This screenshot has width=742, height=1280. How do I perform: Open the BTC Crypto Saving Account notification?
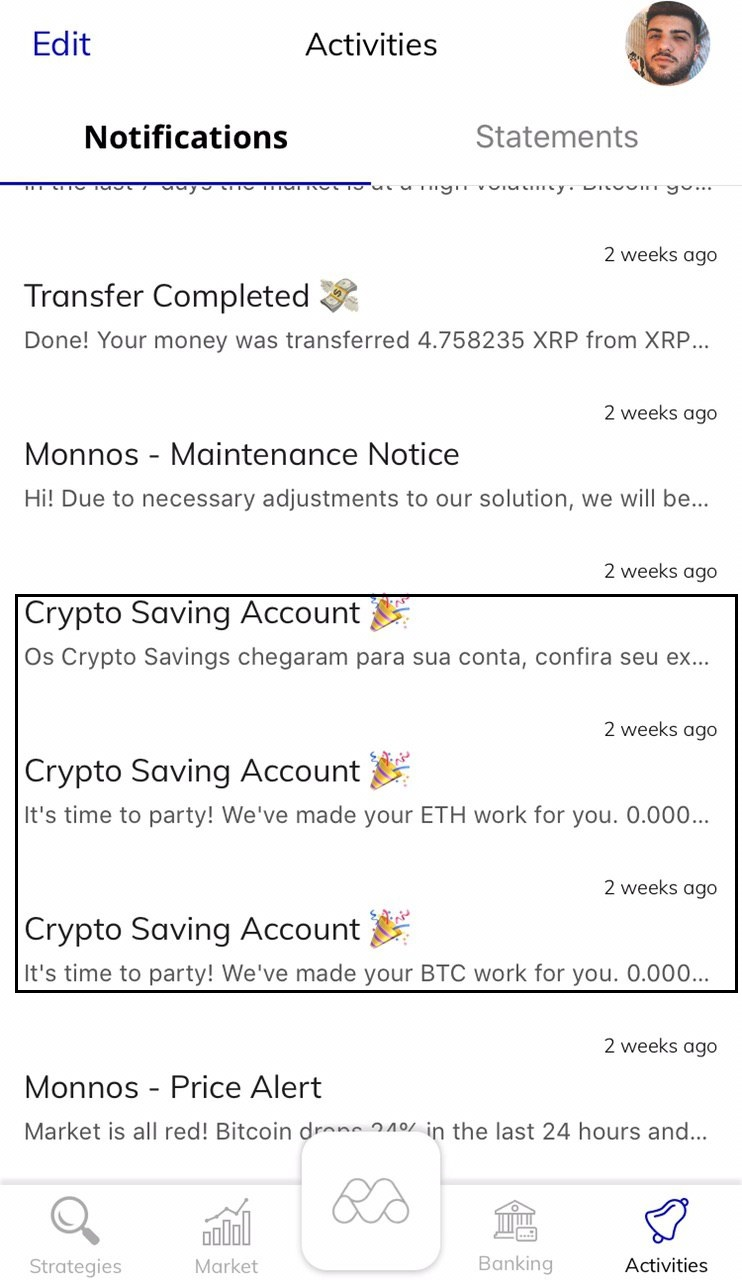(371, 931)
